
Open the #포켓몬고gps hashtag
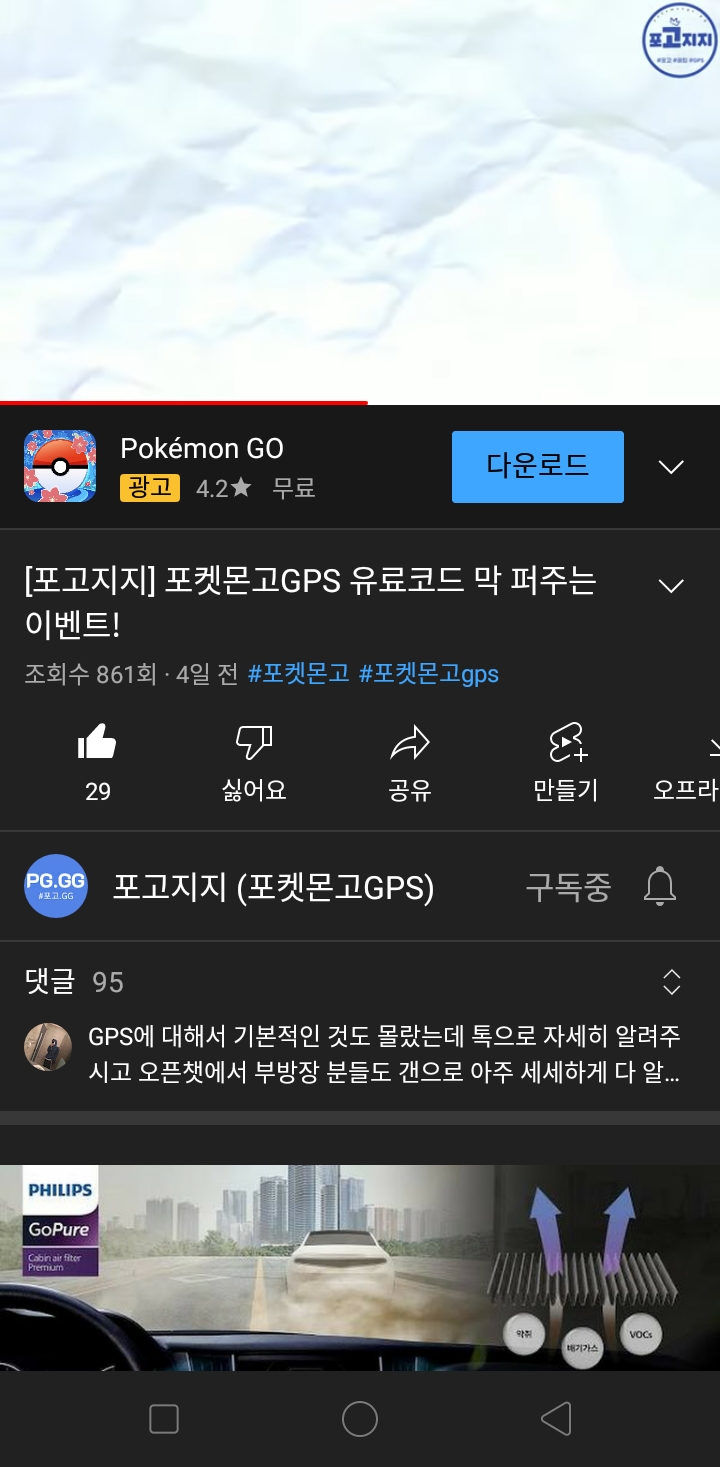pos(428,673)
